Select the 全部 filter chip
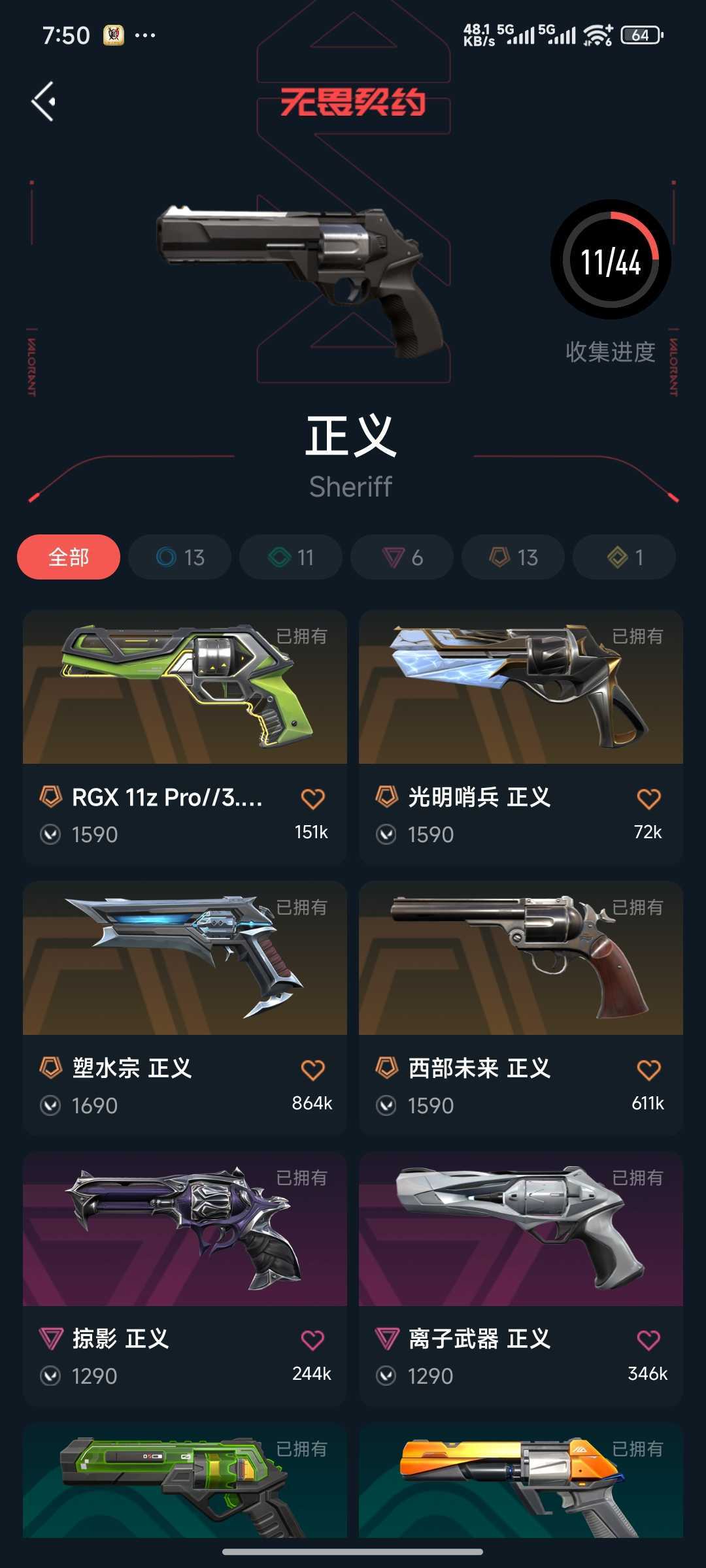Viewport: 706px width, 1568px height. pyautogui.click(x=69, y=557)
